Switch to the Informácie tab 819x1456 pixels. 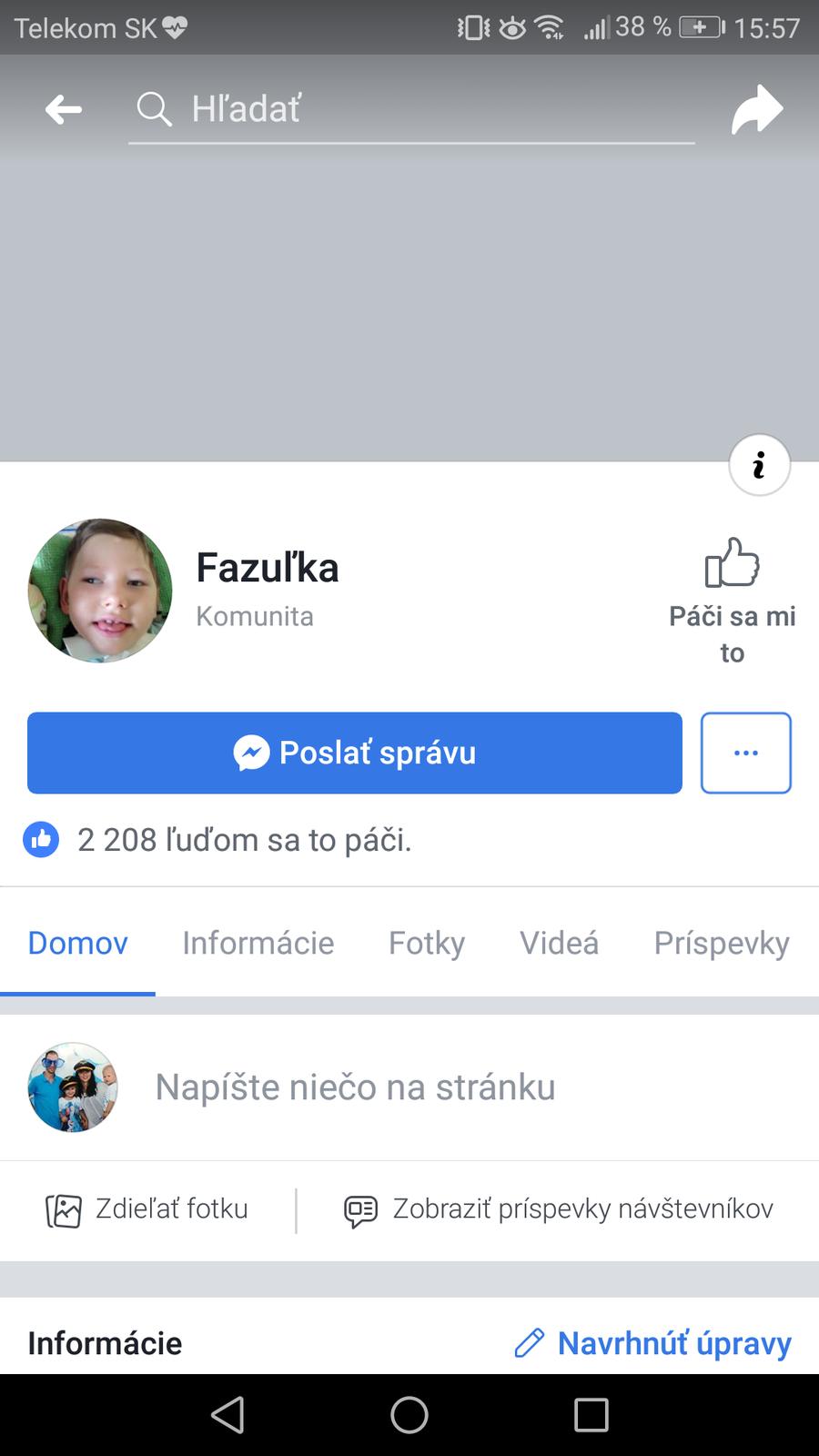[x=258, y=943]
